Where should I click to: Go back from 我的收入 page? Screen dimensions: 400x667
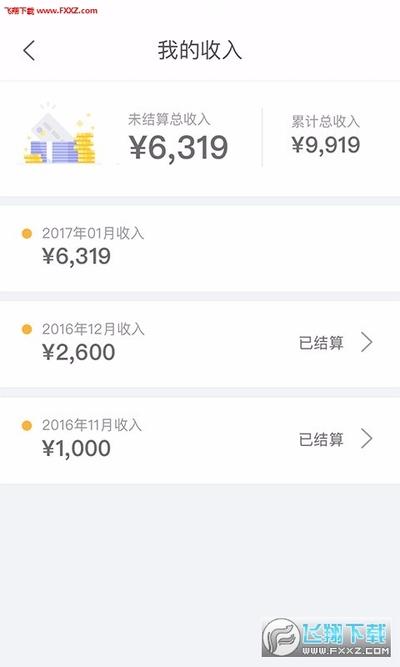(x=29, y=51)
